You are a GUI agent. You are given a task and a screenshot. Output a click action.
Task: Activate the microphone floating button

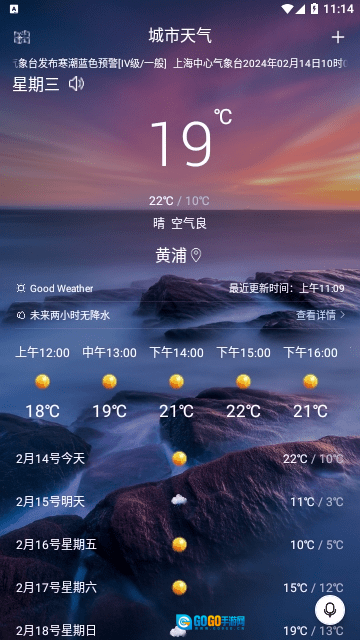point(330,610)
